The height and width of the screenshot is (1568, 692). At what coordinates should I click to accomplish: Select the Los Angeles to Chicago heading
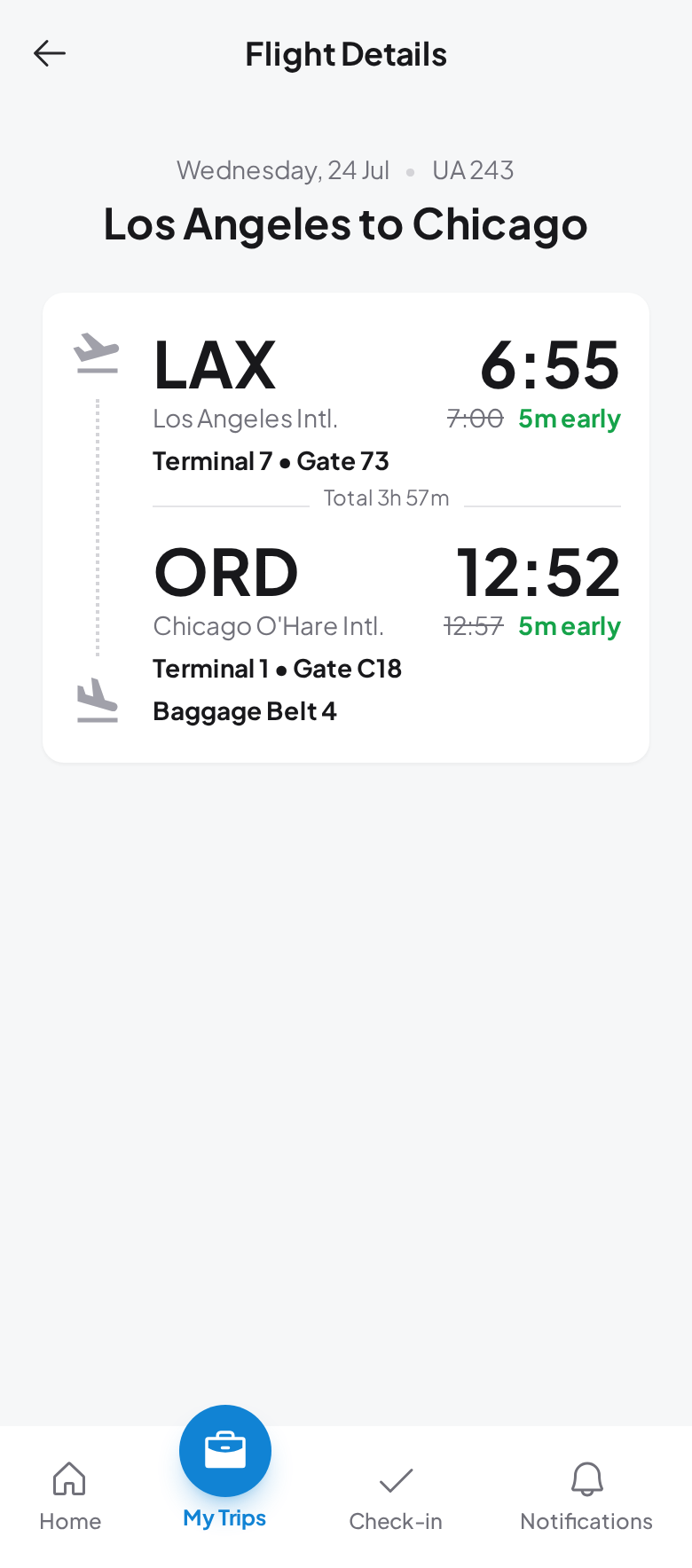pos(346,223)
